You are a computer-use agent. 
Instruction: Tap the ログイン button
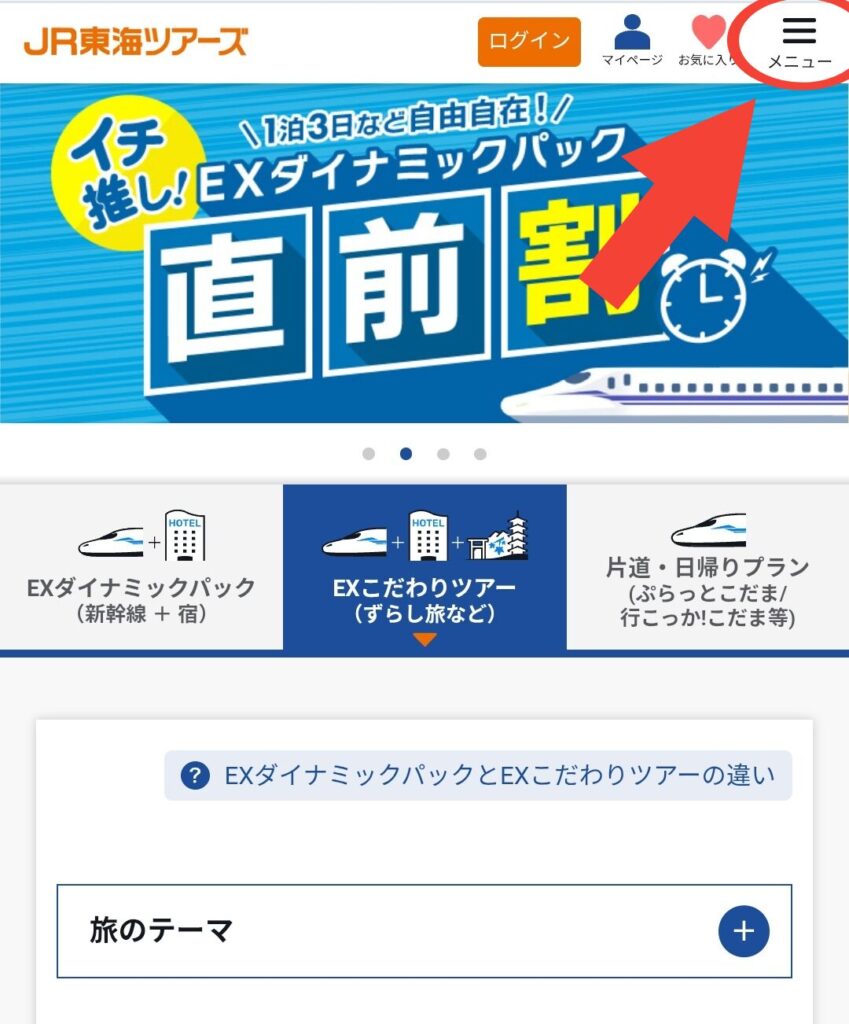(x=529, y=42)
